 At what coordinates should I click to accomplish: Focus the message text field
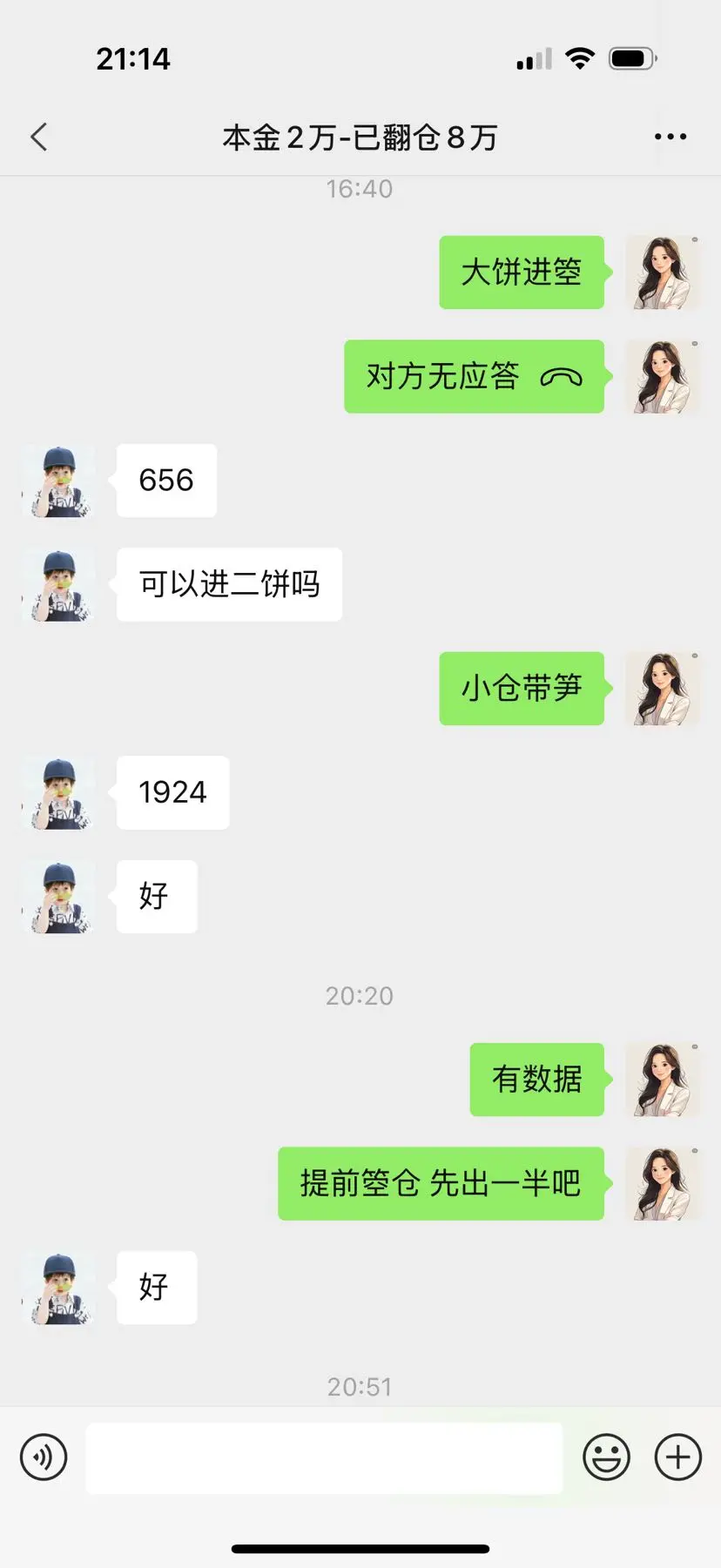click(x=324, y=1457)
